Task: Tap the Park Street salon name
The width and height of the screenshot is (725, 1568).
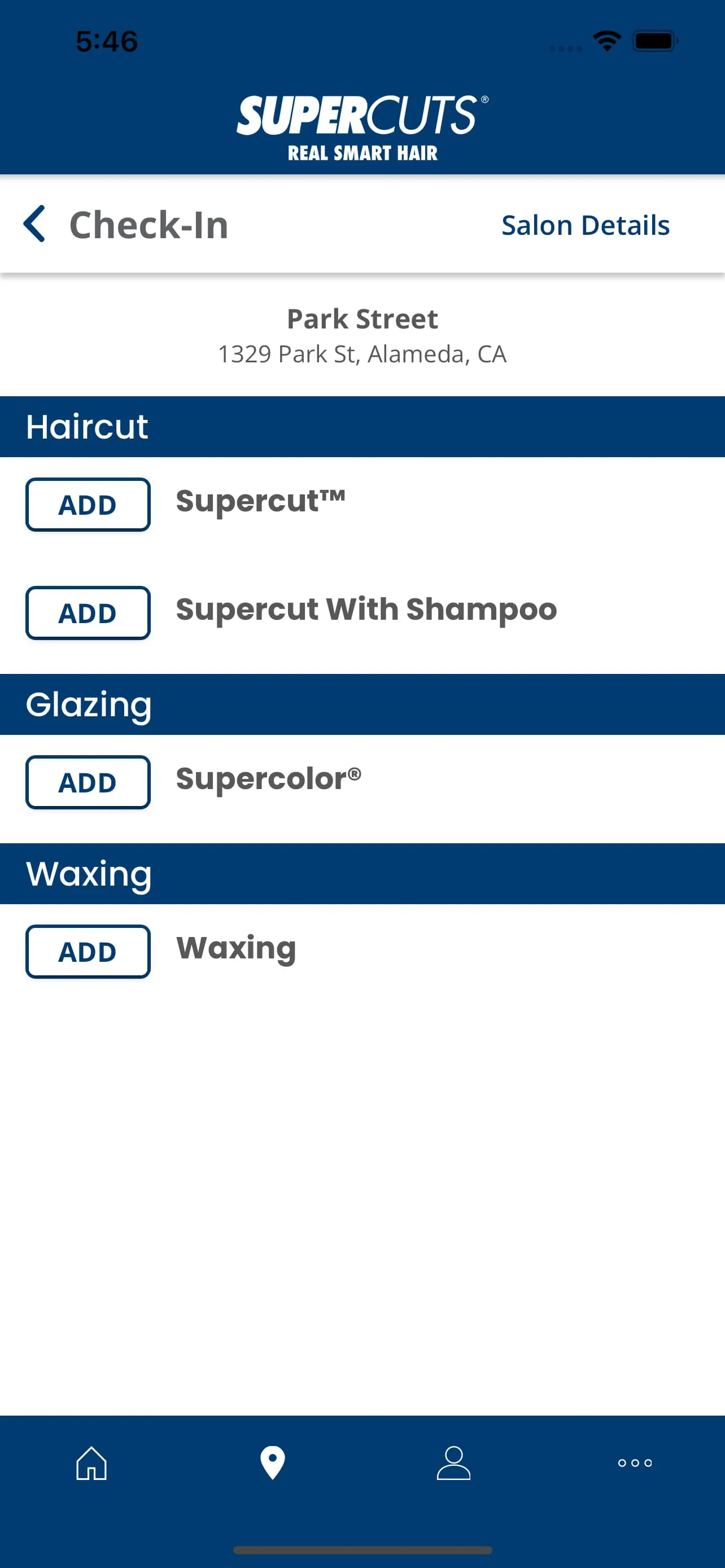Action: tap(362, 318)
